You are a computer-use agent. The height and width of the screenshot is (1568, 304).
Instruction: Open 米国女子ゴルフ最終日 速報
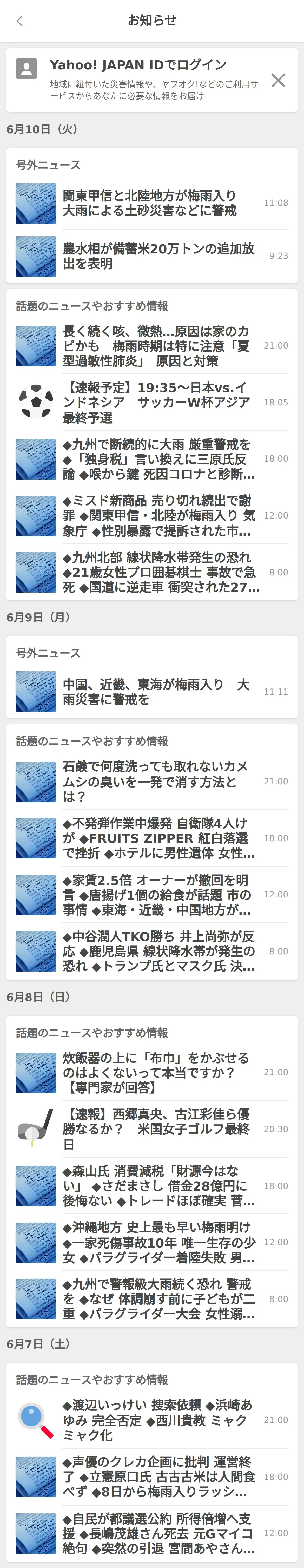152,1129
